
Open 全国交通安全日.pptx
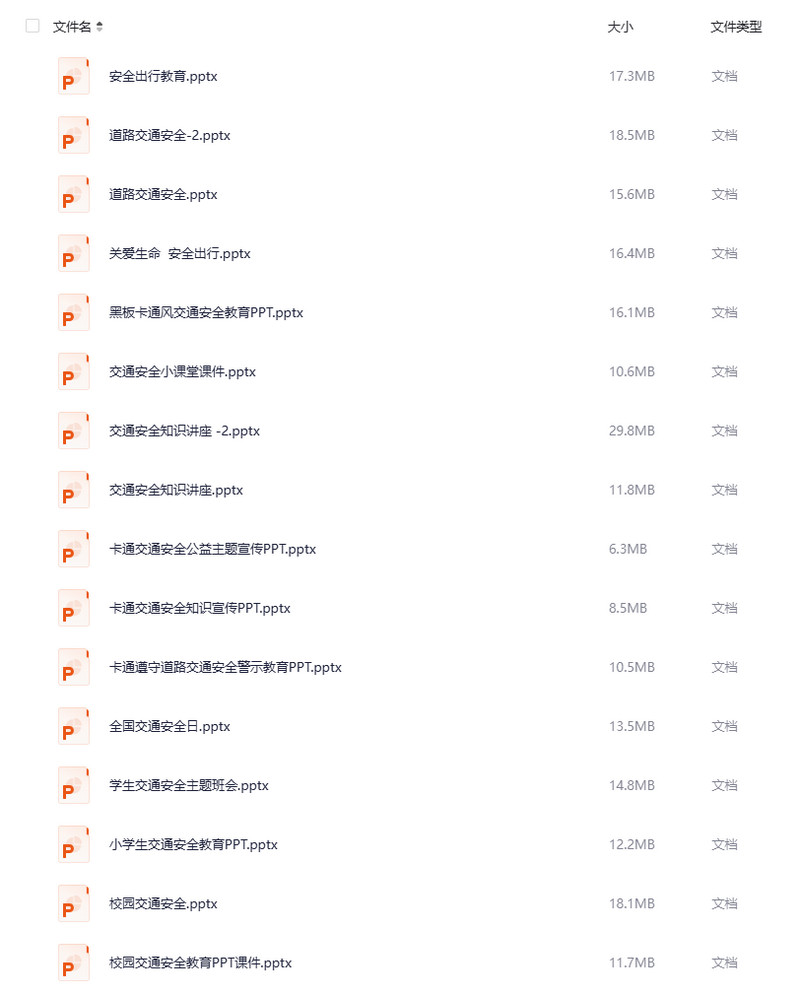pyautogui.click(x=169, y=725)
